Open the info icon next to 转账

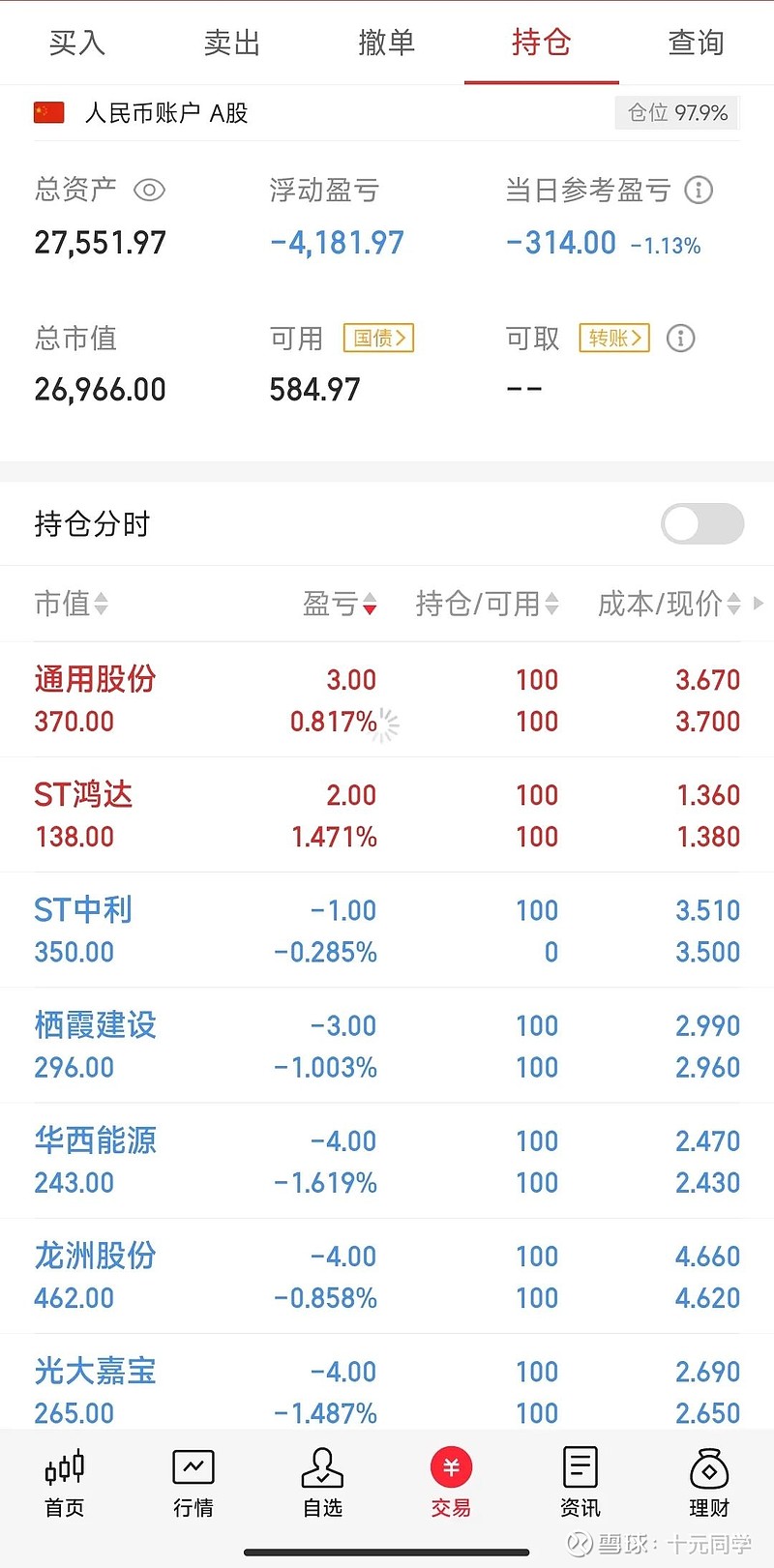(x=681, y=338)
